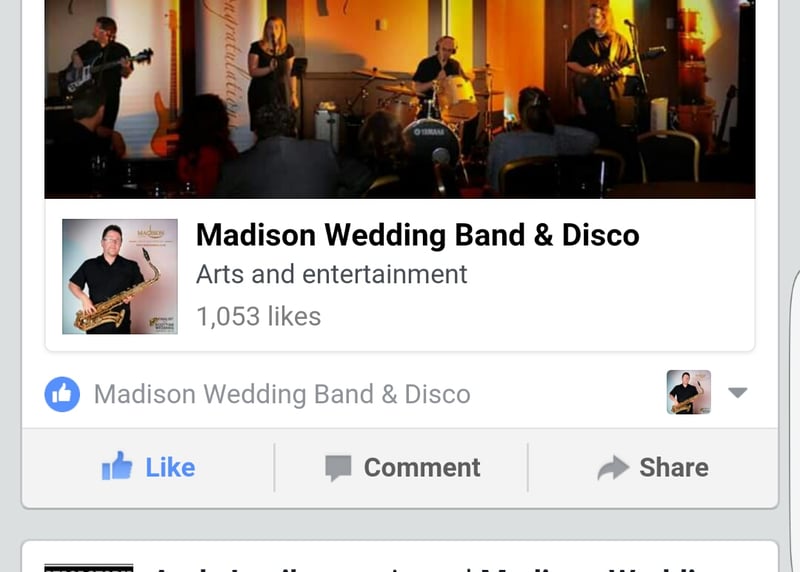Open Madison Wedding Band & Disco page card
This screenshot has width=800, height=572.
pyautogui.click(x=417, y=235)
